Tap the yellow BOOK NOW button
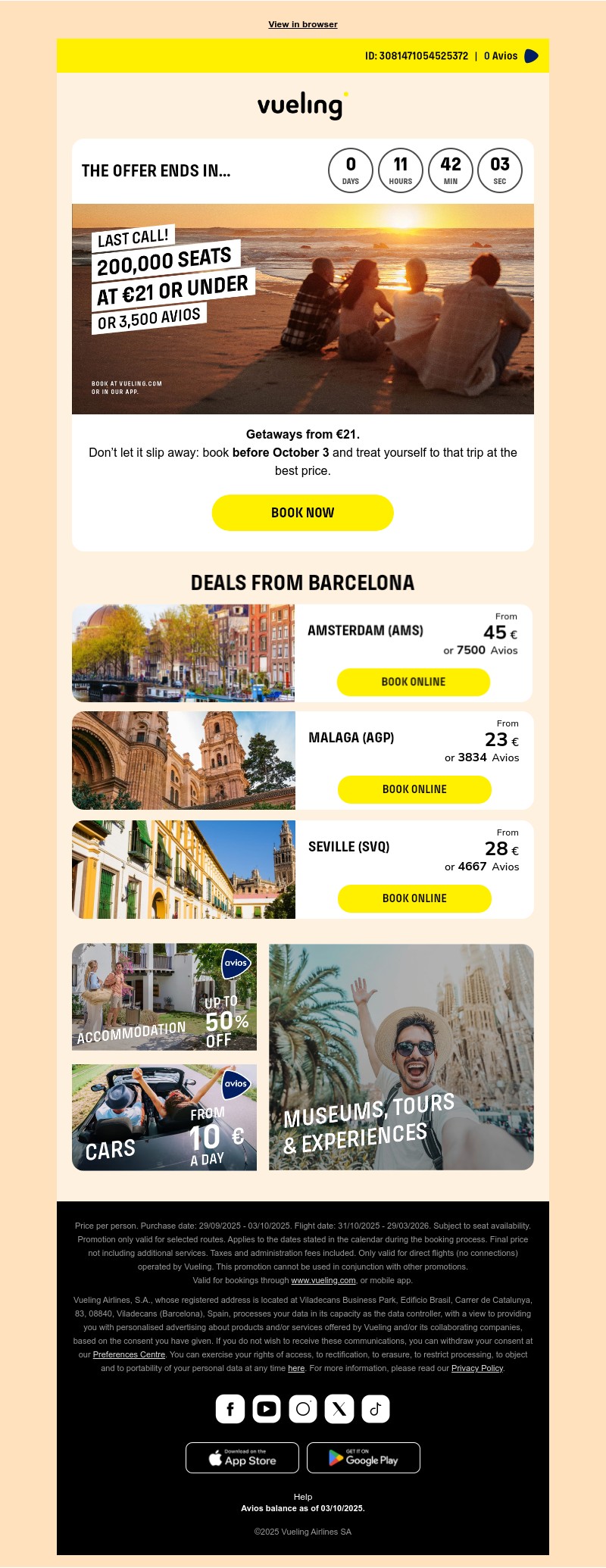This screenshot has width=606, height=1568. tap(302, 513)
